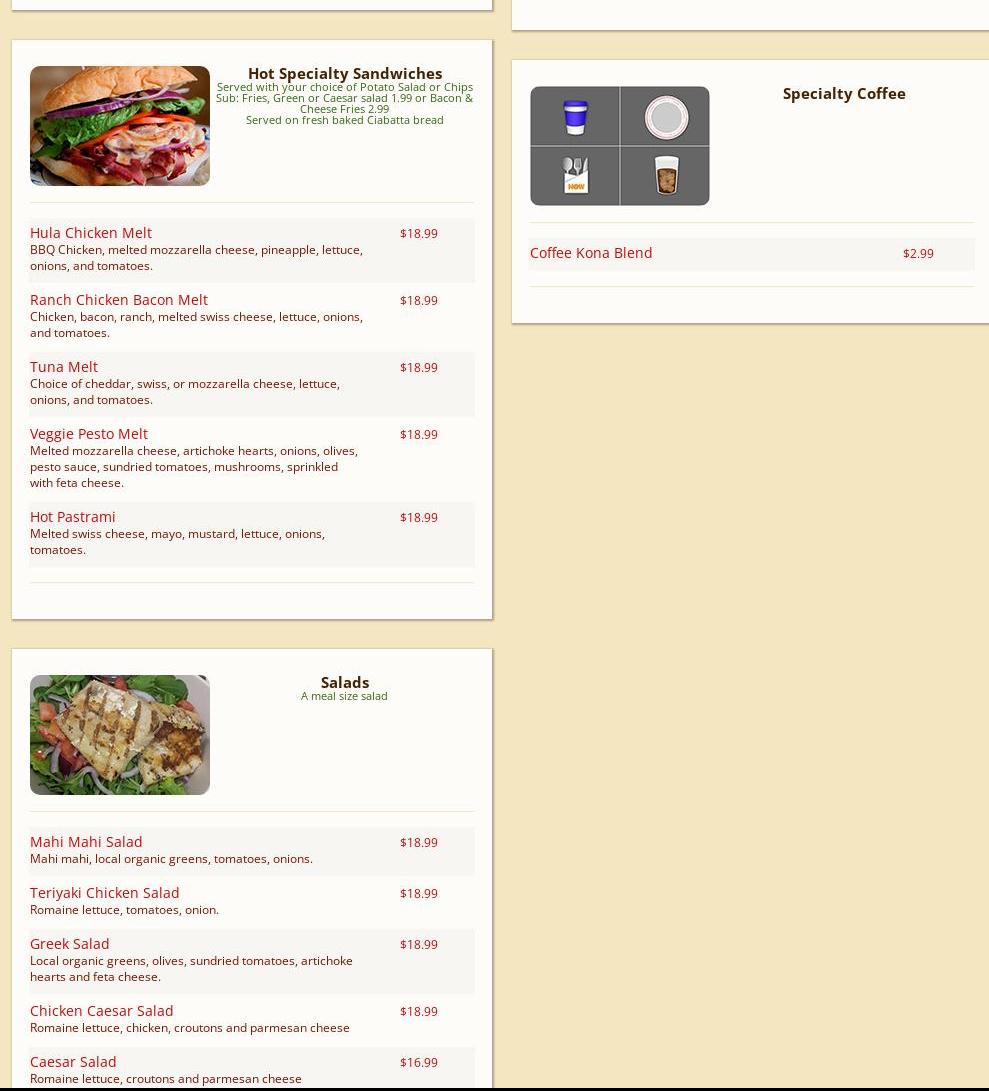
Task: Select the Mahi Mahi Salad
Action: pyautogui.click(x=86, y=842)
